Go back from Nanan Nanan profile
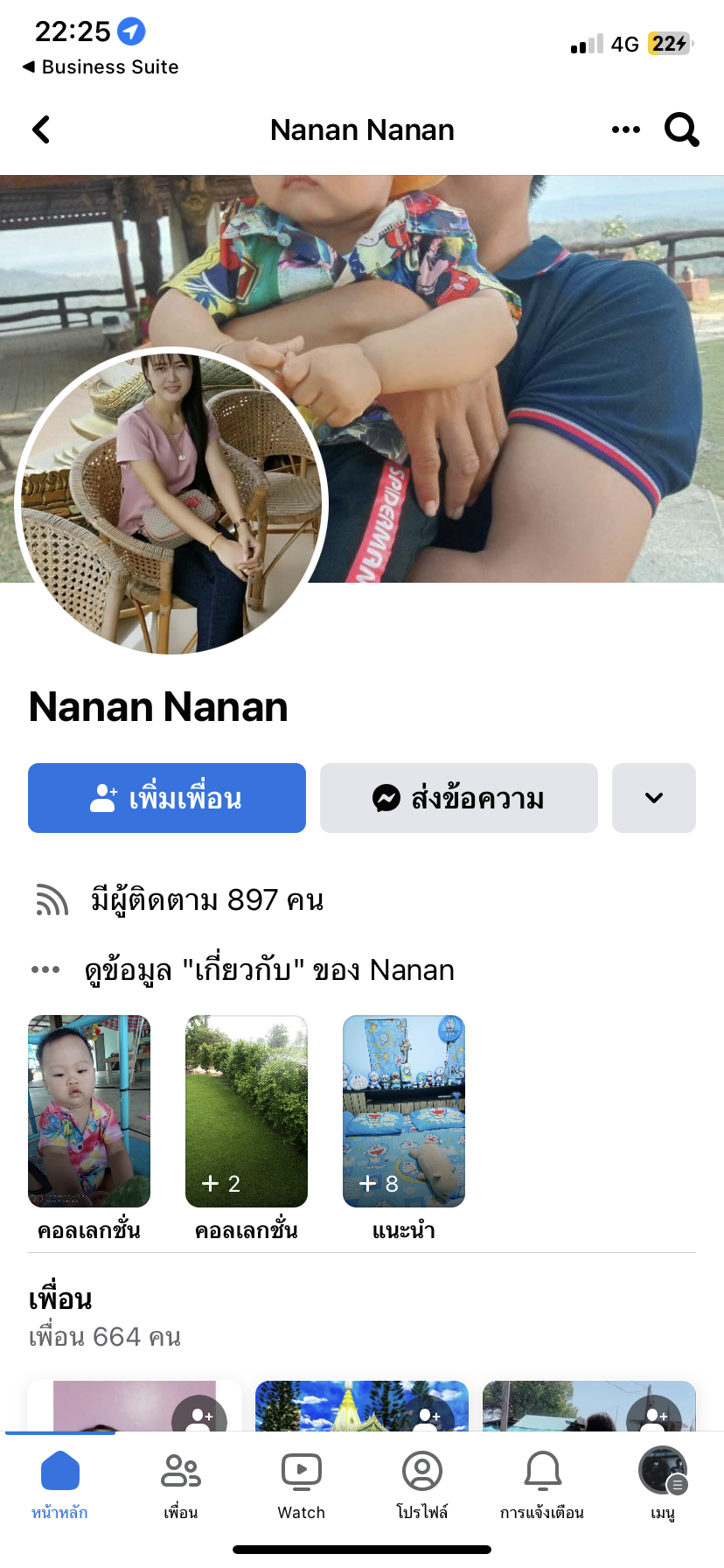This screenshot has height=1568, width=724. tap(41, 129)
